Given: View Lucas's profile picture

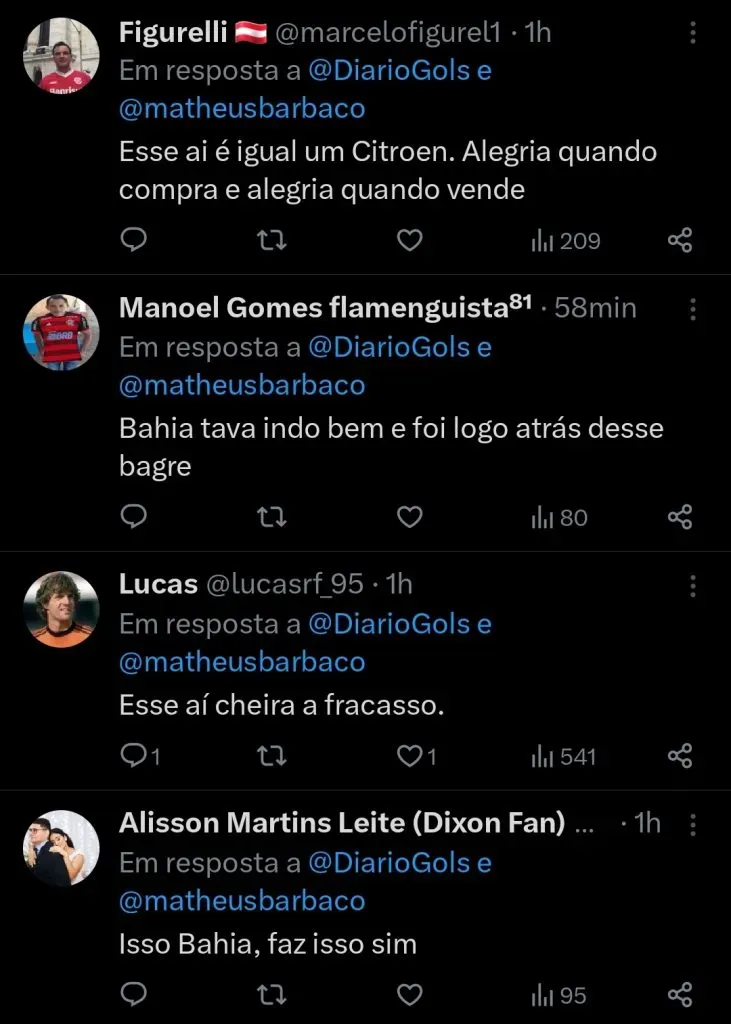Looking at the screenshot, I should 61,608.
